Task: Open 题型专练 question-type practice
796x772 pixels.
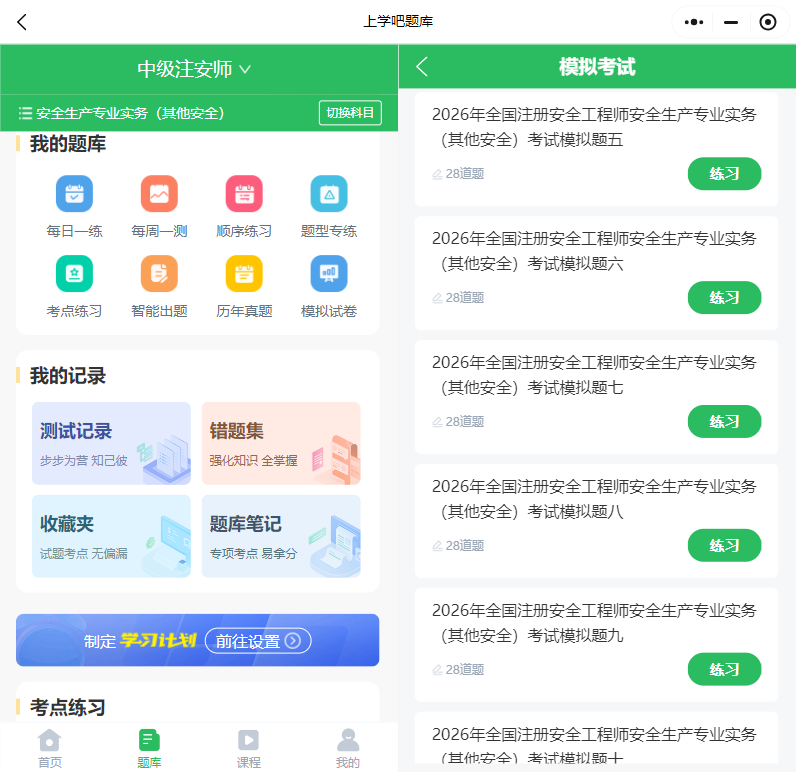Action: click(x=329, y=206)
